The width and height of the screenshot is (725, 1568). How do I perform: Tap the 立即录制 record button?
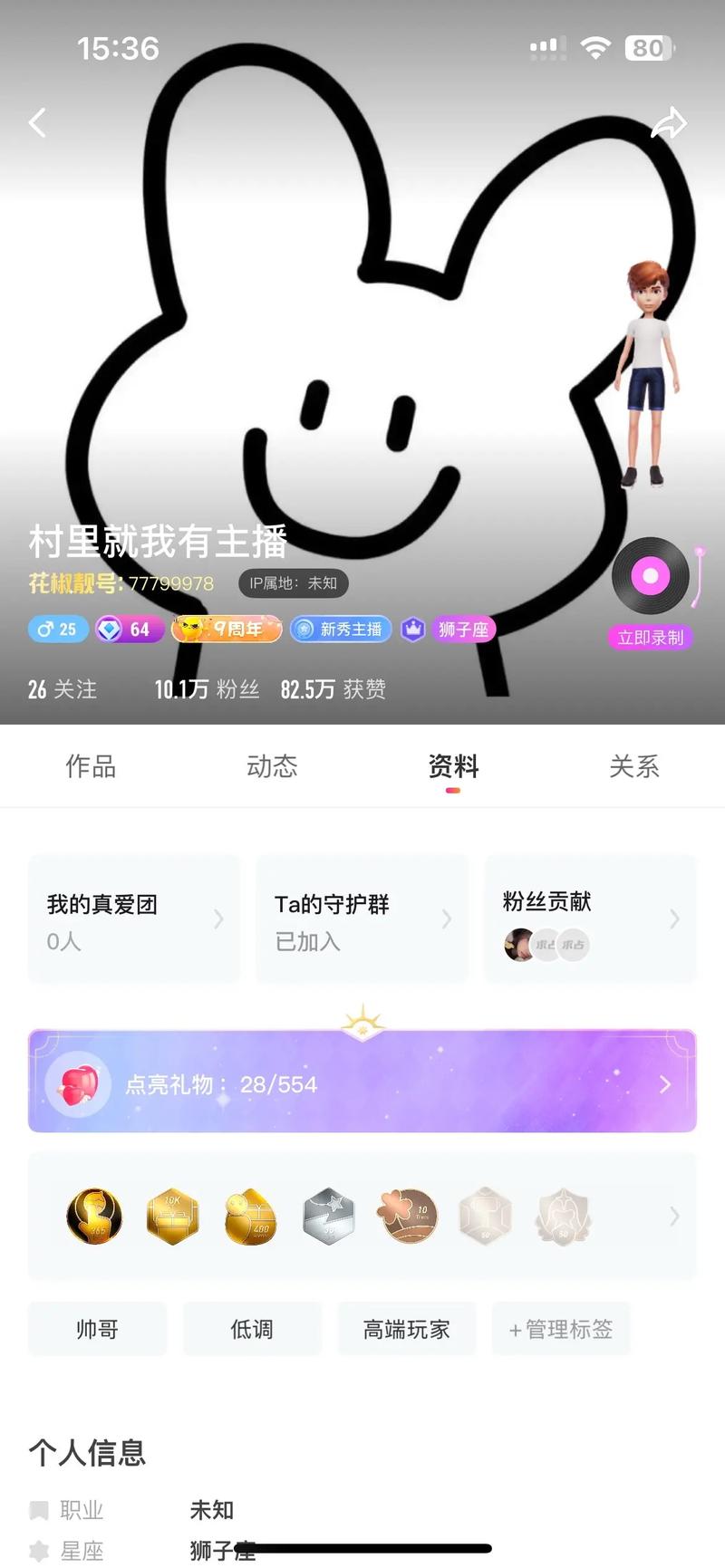(x=651, y=638)
